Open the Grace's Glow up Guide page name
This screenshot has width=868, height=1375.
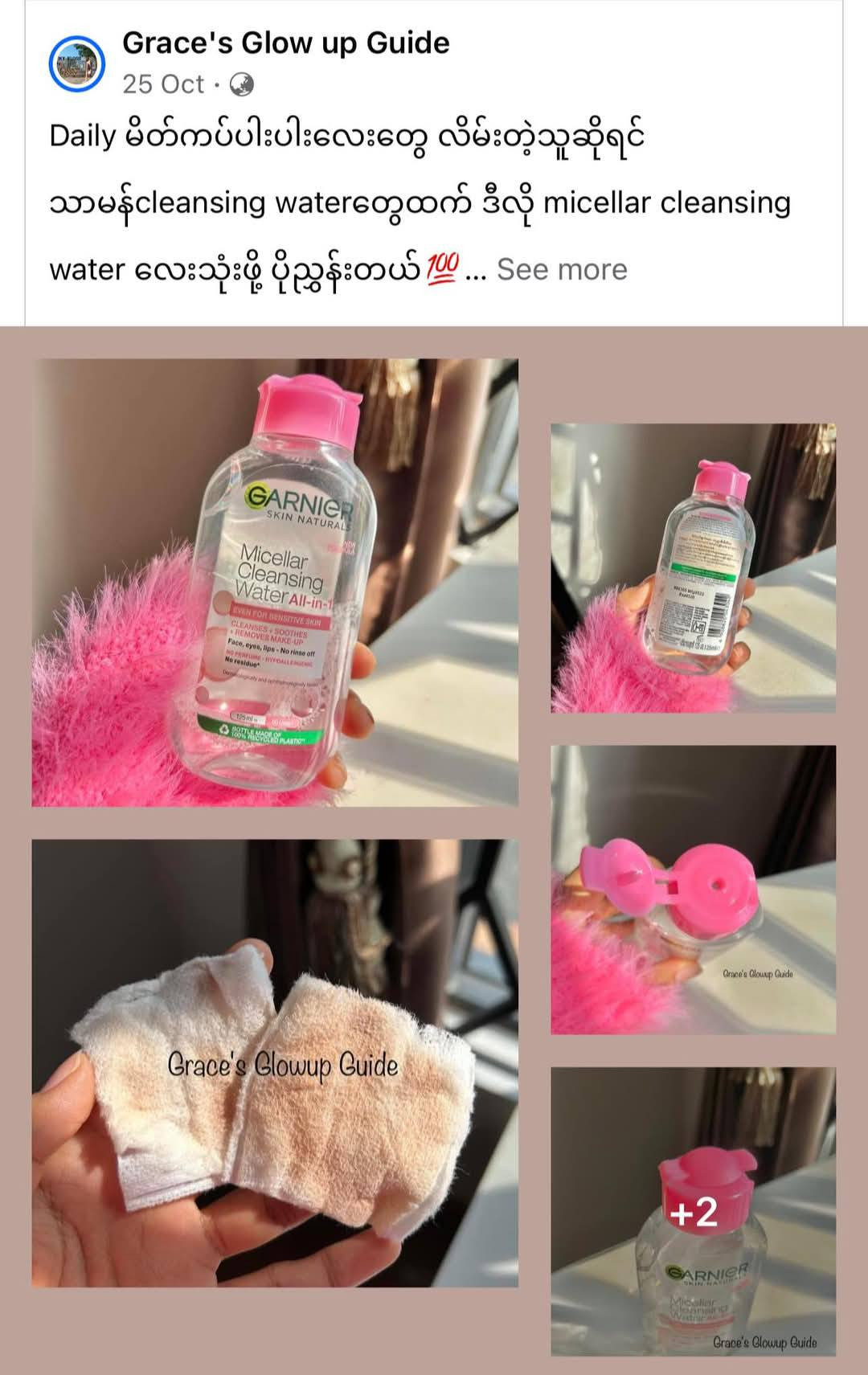tap(286, 43)
